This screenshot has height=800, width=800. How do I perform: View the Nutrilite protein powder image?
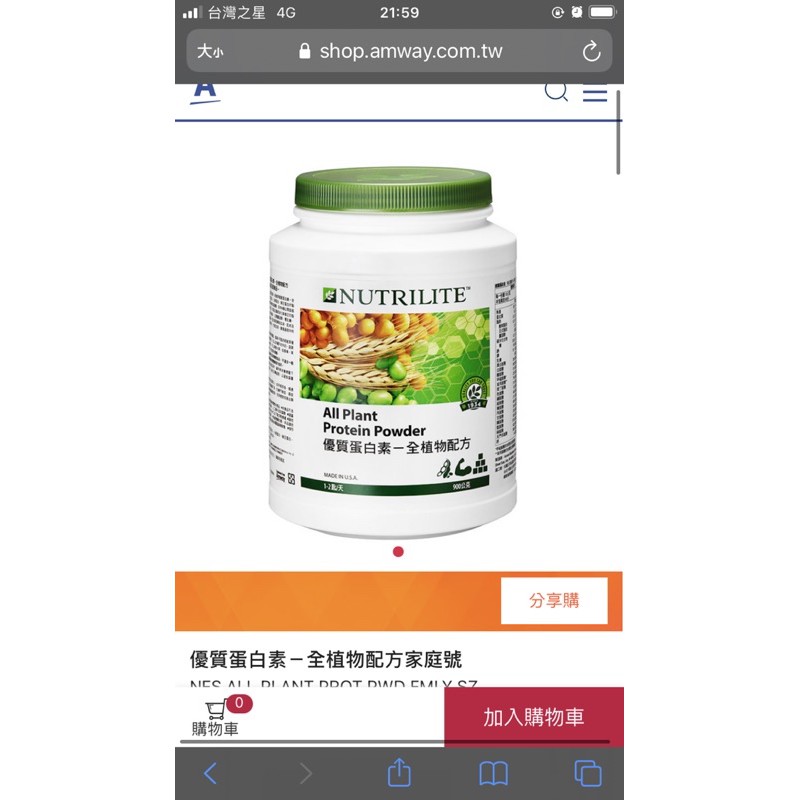click(x=394, y=350)
